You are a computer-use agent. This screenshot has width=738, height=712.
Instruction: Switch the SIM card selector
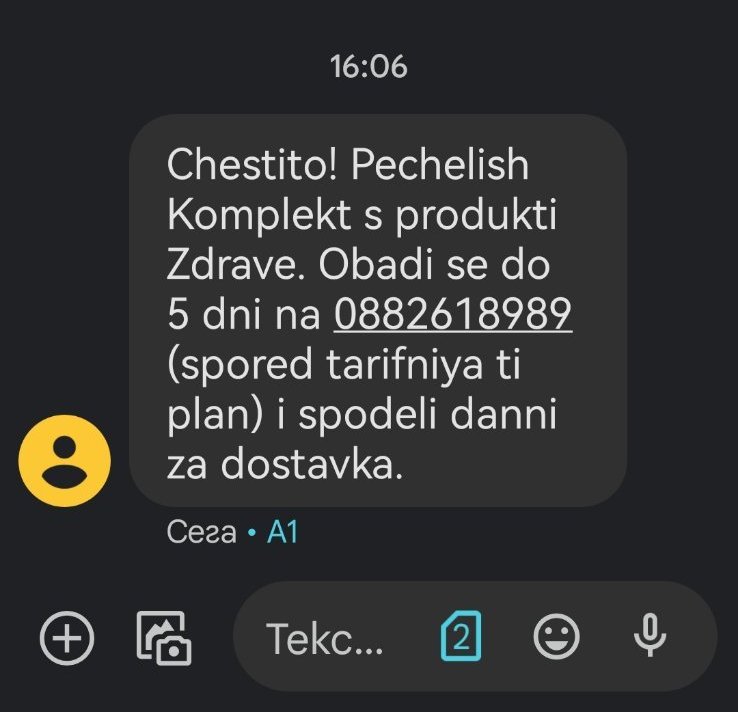click(x=461, y=637)
